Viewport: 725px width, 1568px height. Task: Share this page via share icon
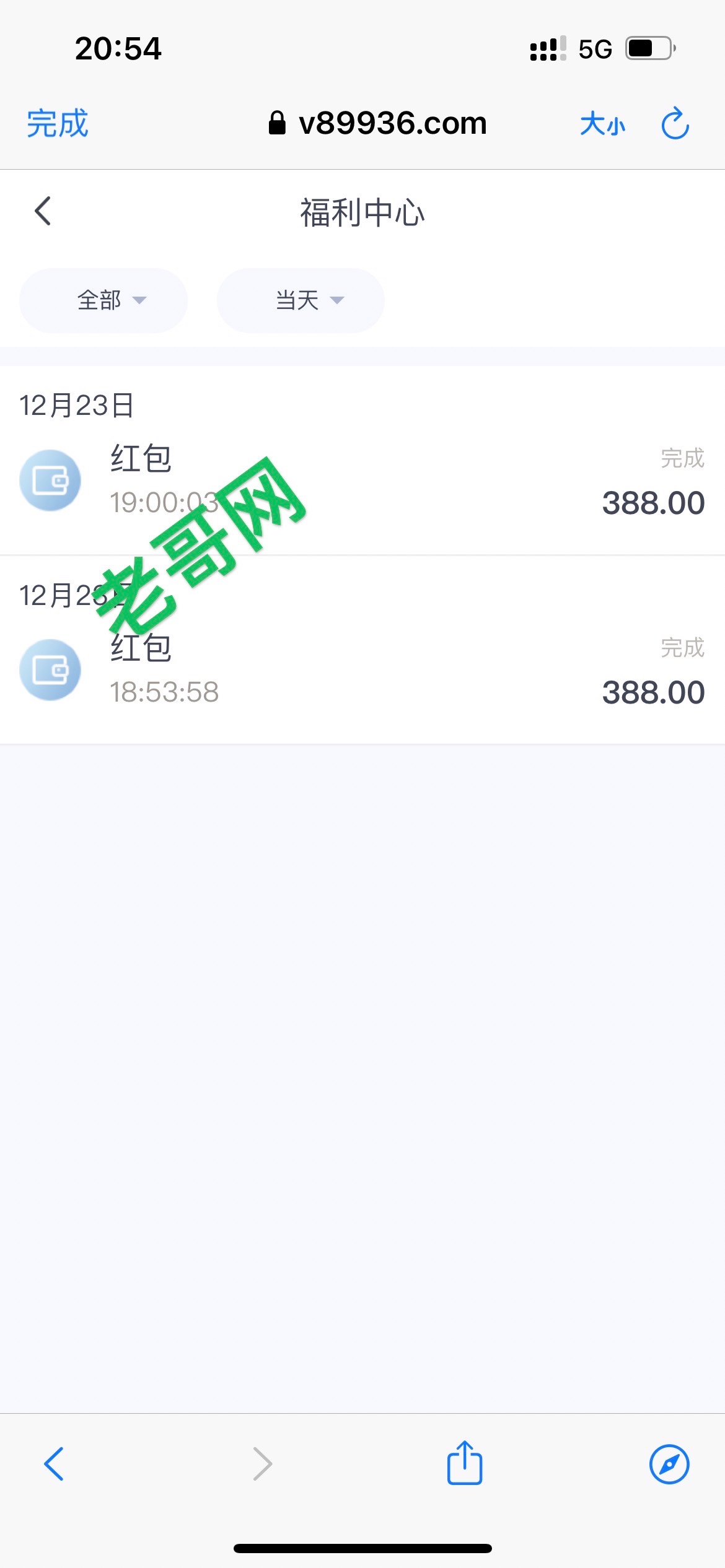[465, 1462]
